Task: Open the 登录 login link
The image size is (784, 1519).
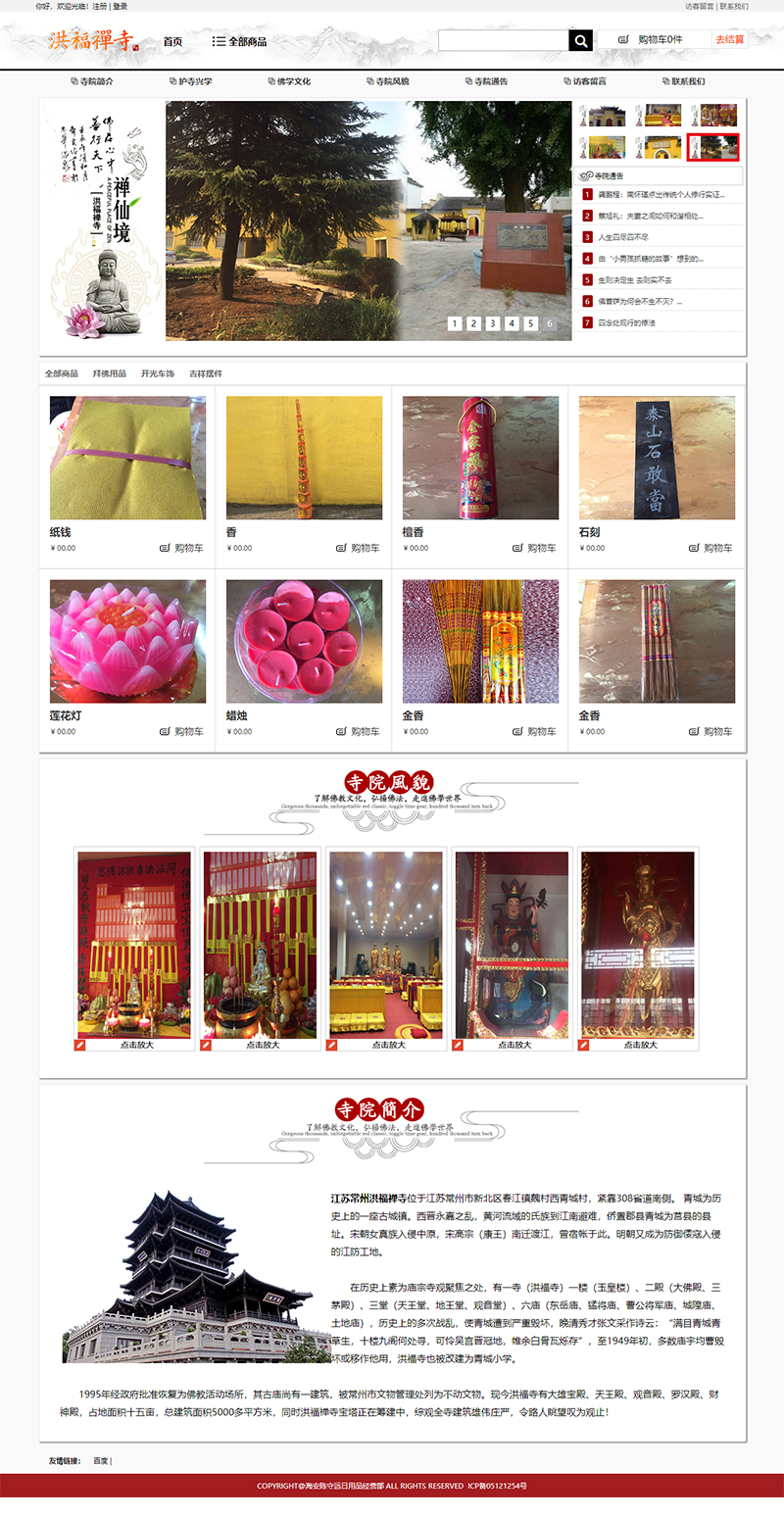Action: [120, 6]
